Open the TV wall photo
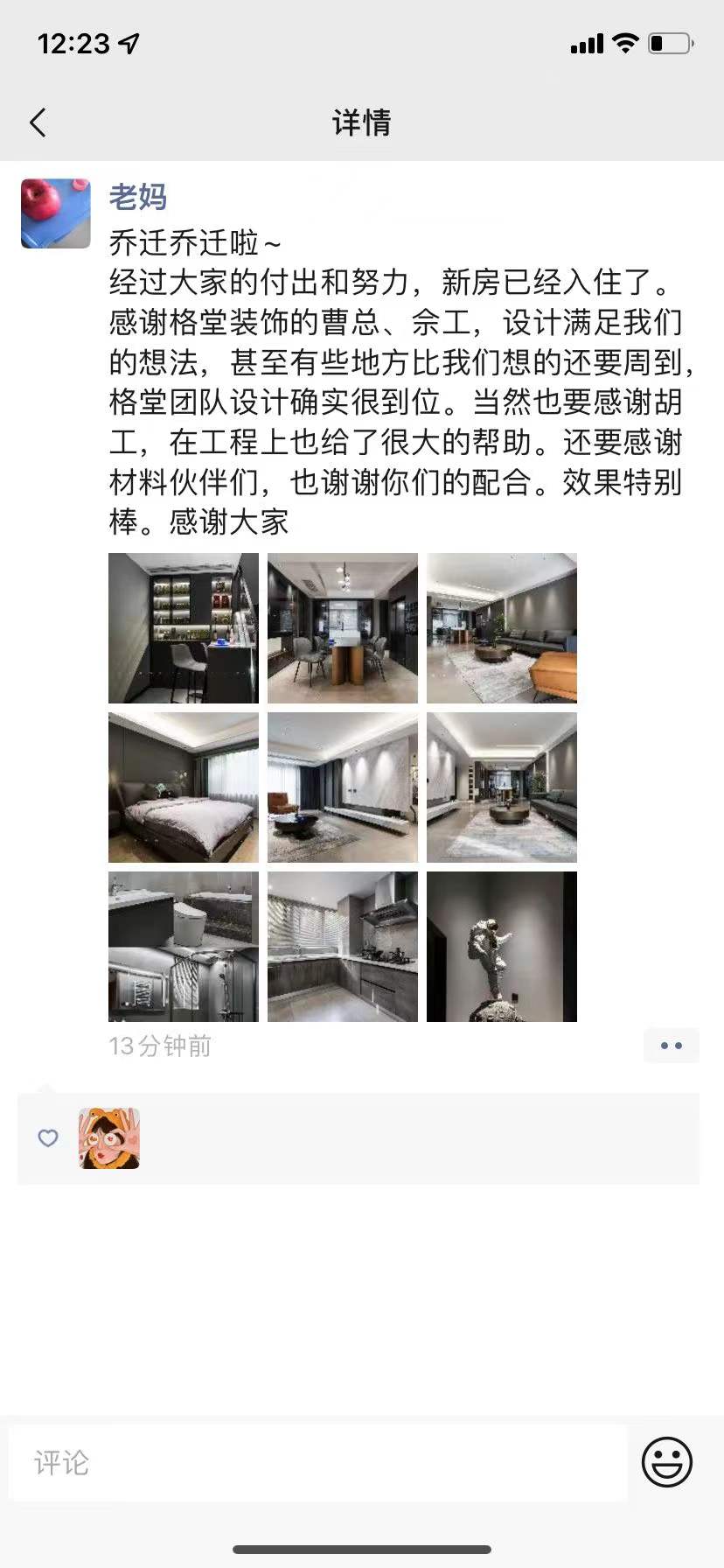This screenshot has height=1568, width=724. click(x=343, y=787)
